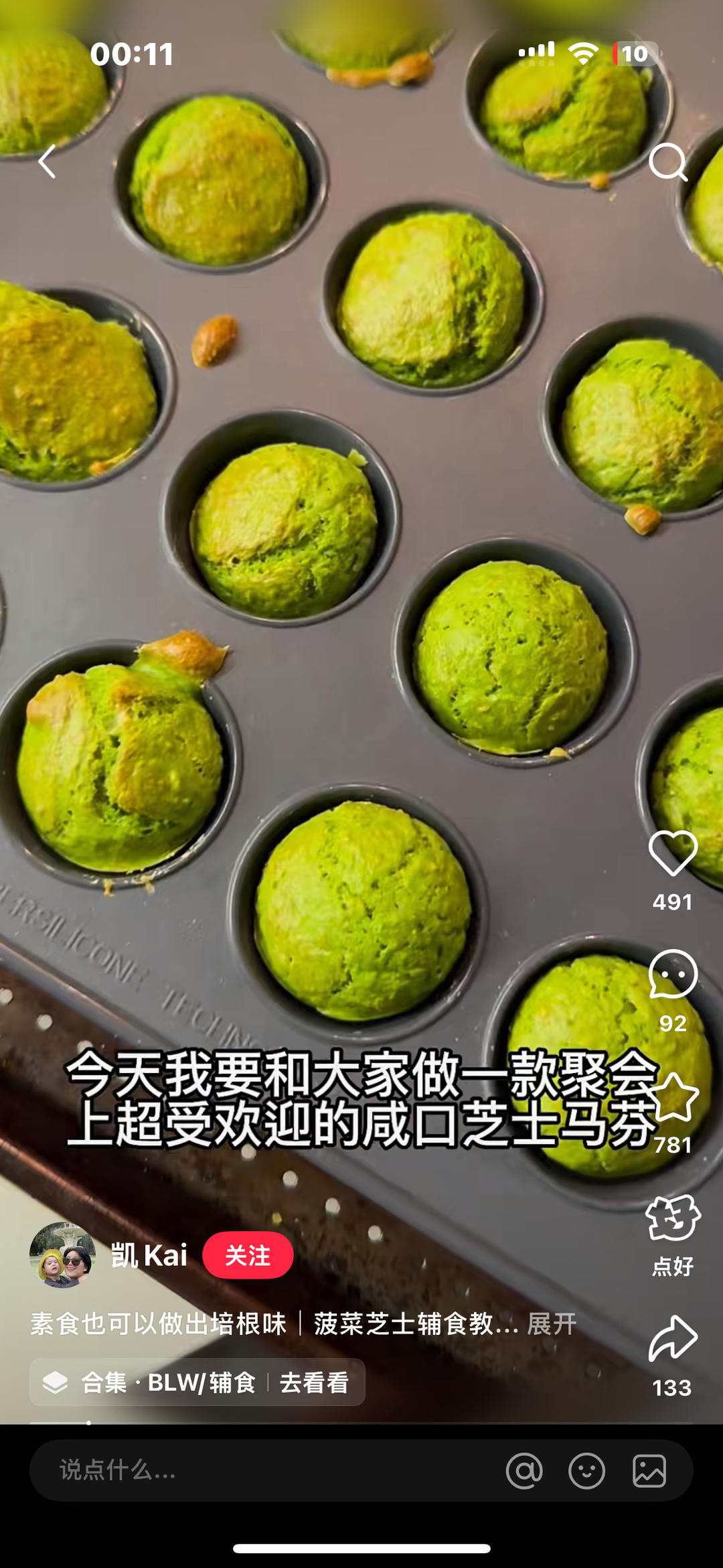Mention someone with the @ icon
The width and height of the screenshot is (723, 1568).
pos(524,1471)
